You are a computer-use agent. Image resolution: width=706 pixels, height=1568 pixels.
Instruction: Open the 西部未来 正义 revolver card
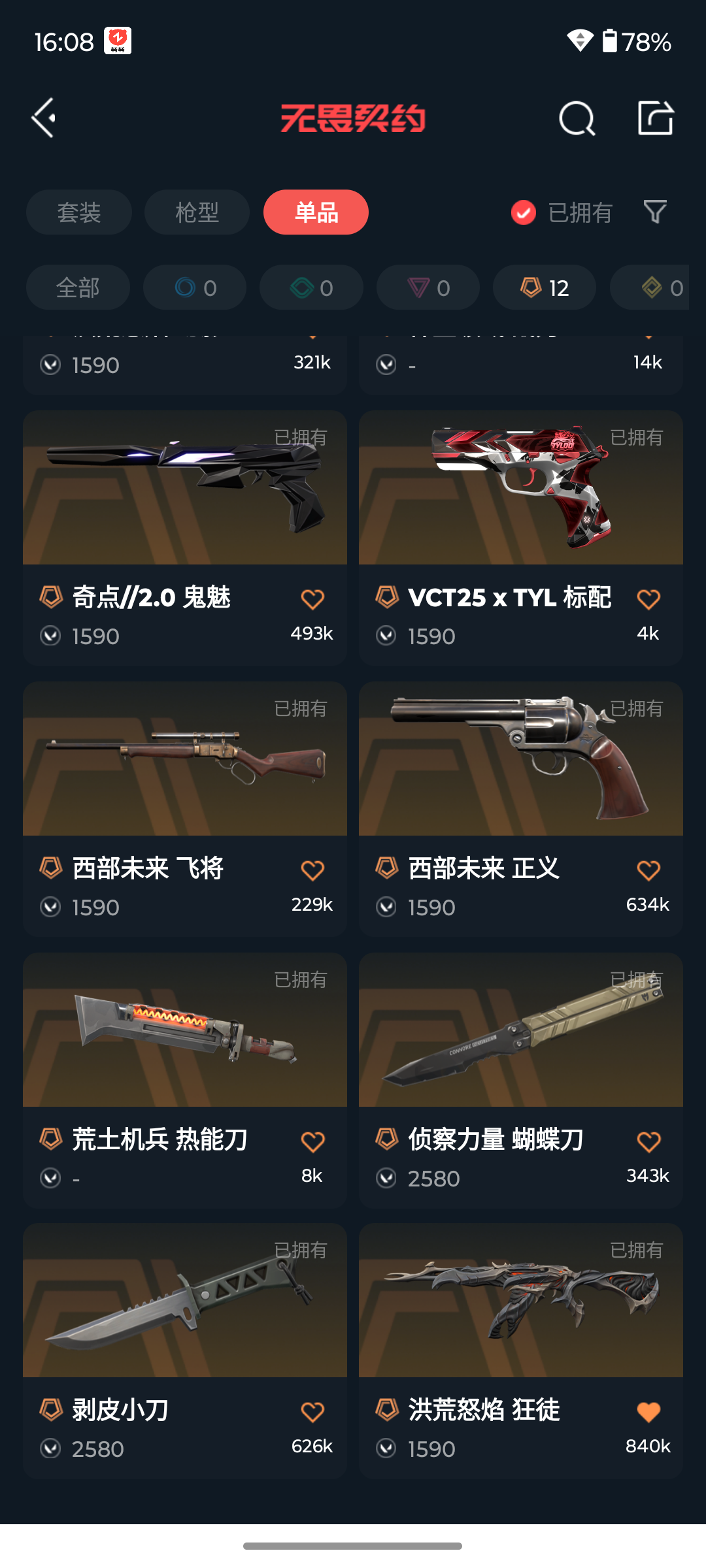click(521, 809)
